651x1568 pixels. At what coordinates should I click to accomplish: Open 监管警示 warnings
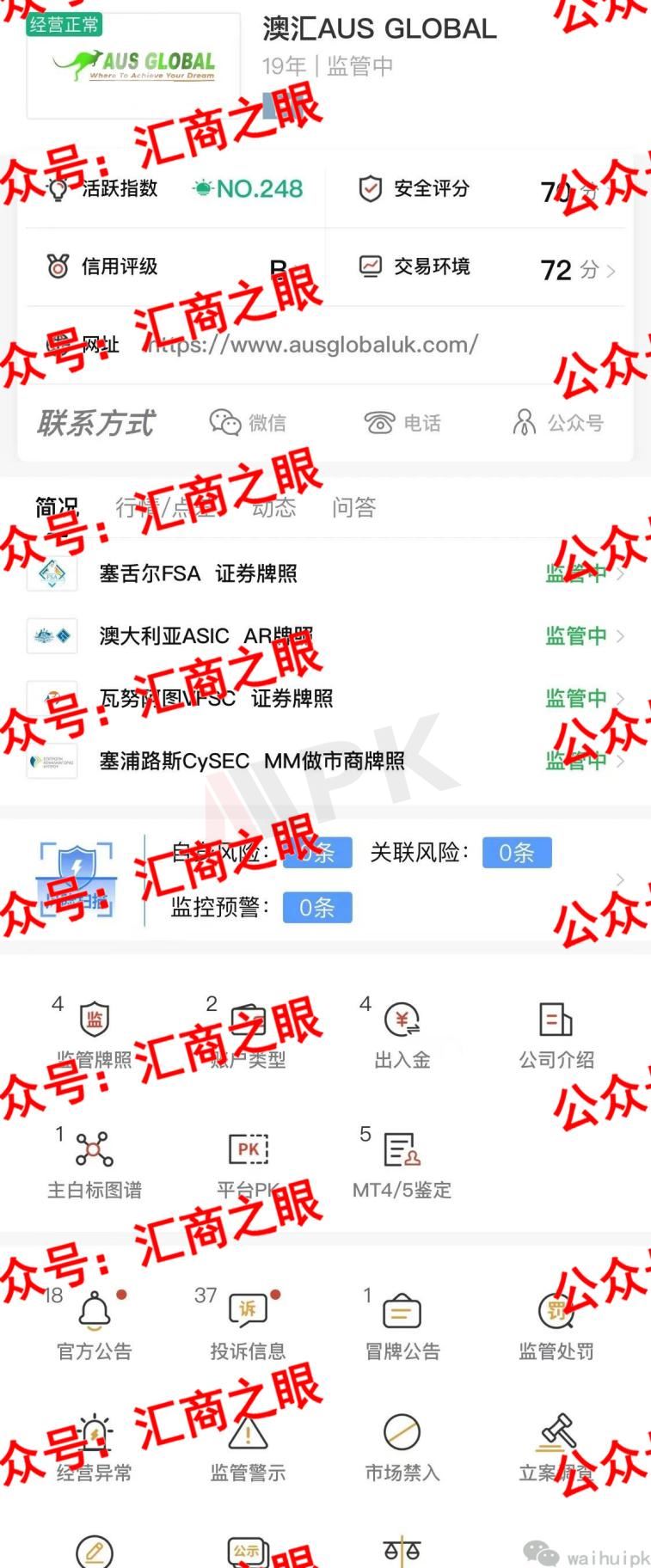point(249,1448)
